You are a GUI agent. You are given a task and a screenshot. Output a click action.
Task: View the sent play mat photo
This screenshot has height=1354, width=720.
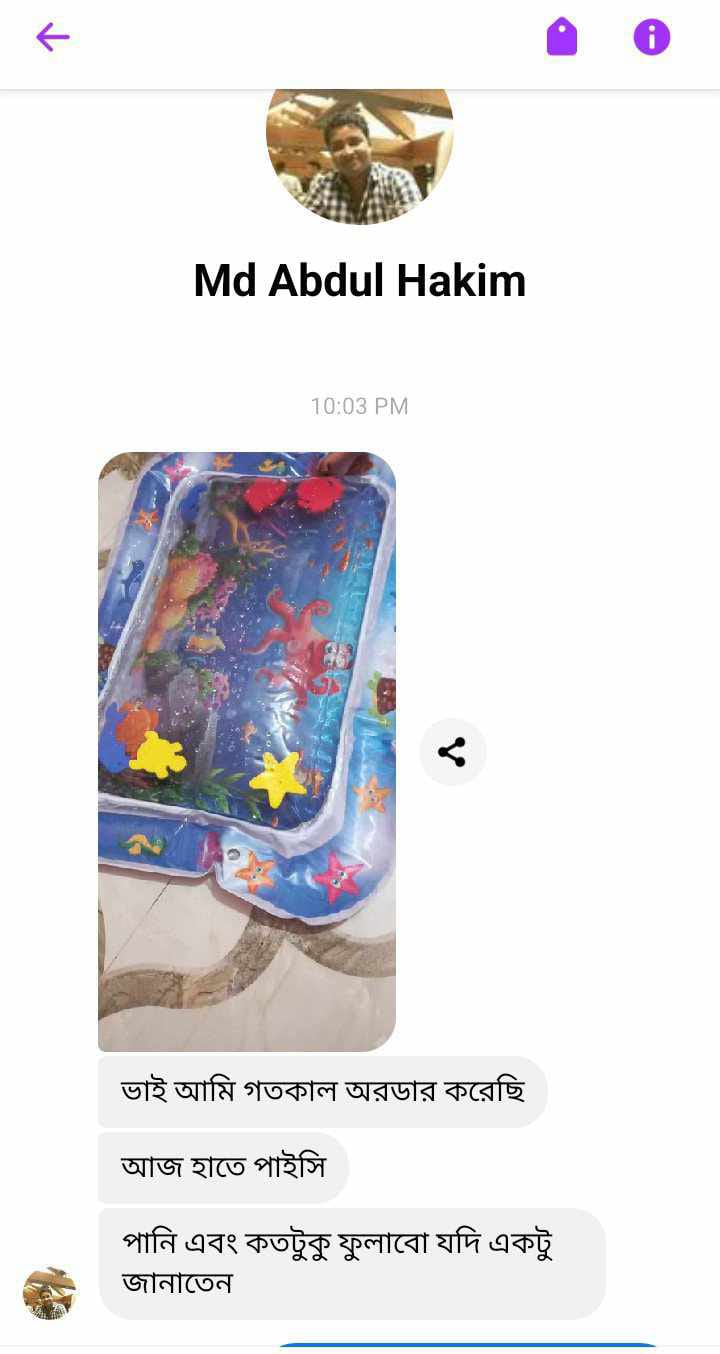(x=247, y=750)
